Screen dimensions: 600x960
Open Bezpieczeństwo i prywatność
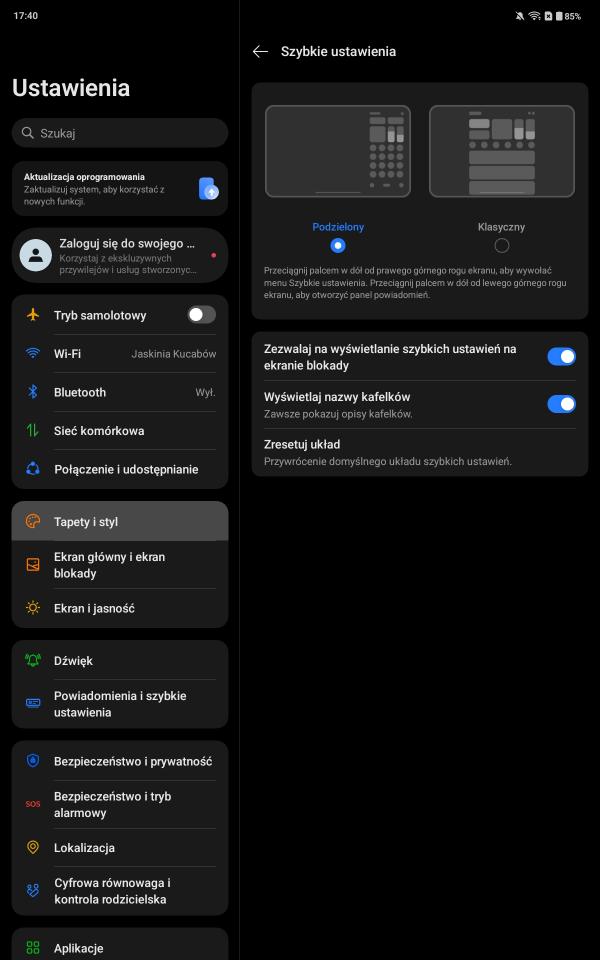coord(120,761)
